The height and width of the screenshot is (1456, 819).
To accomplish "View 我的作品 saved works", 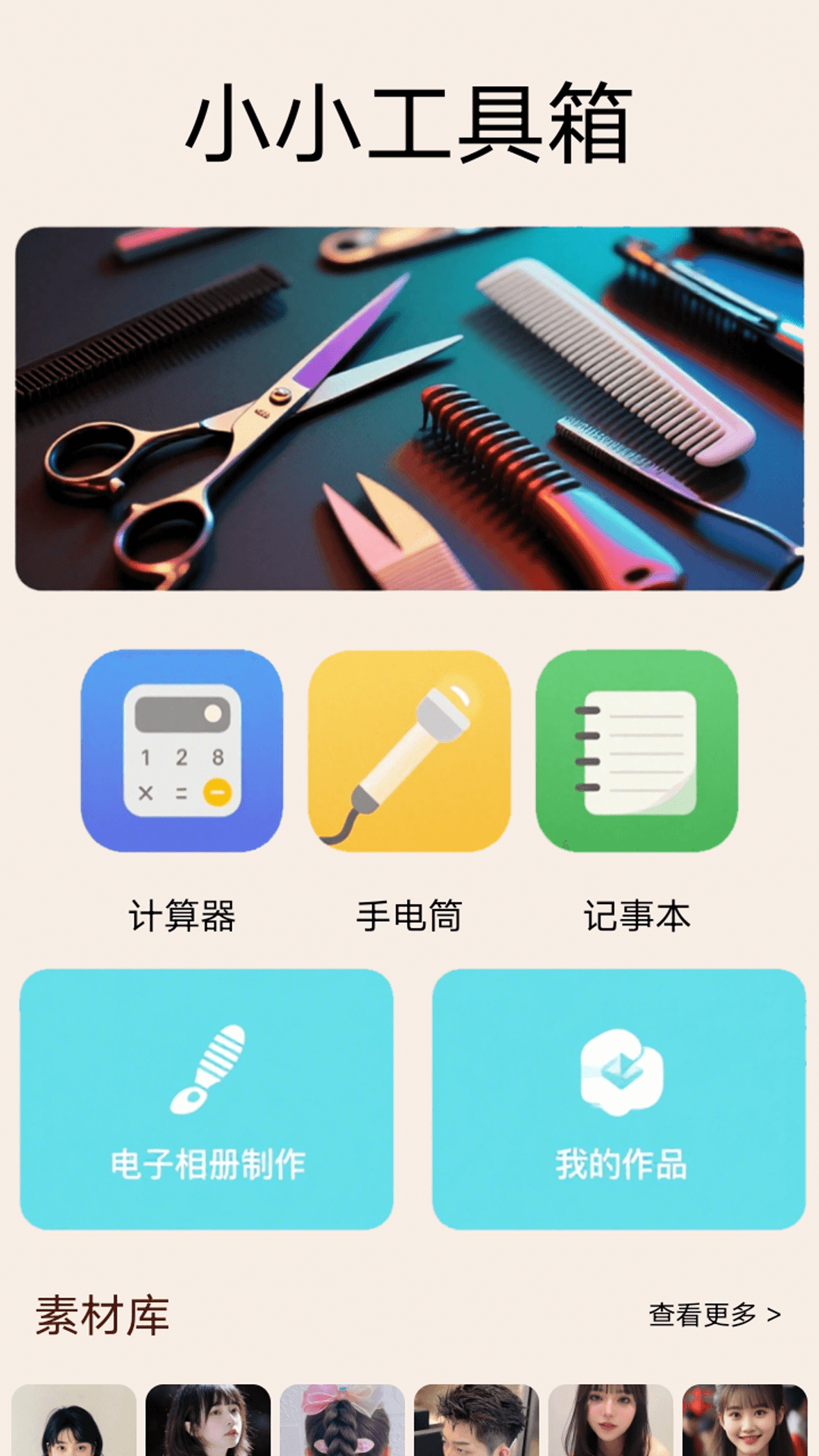I will [x=619, y=1099].
